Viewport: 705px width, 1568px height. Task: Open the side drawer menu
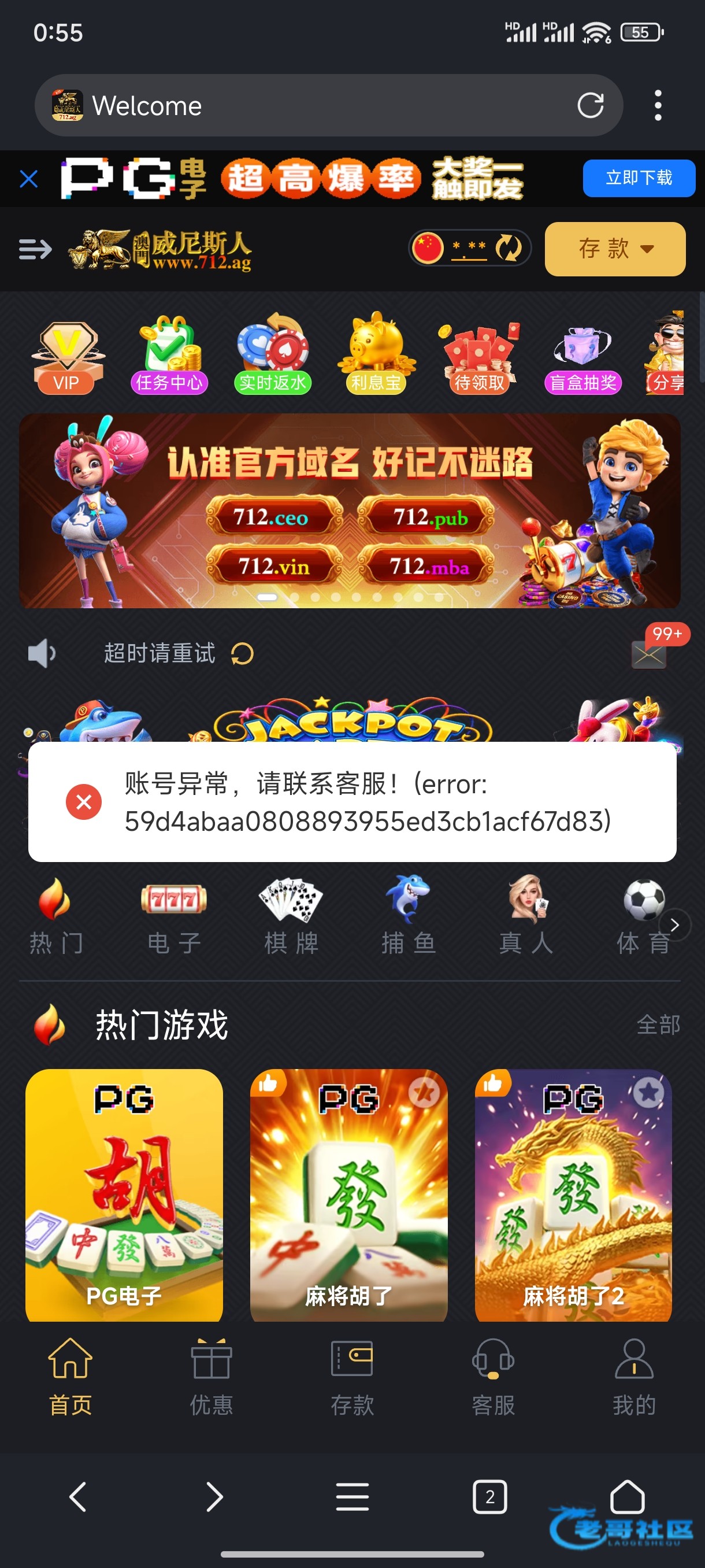tap(35, 249)
